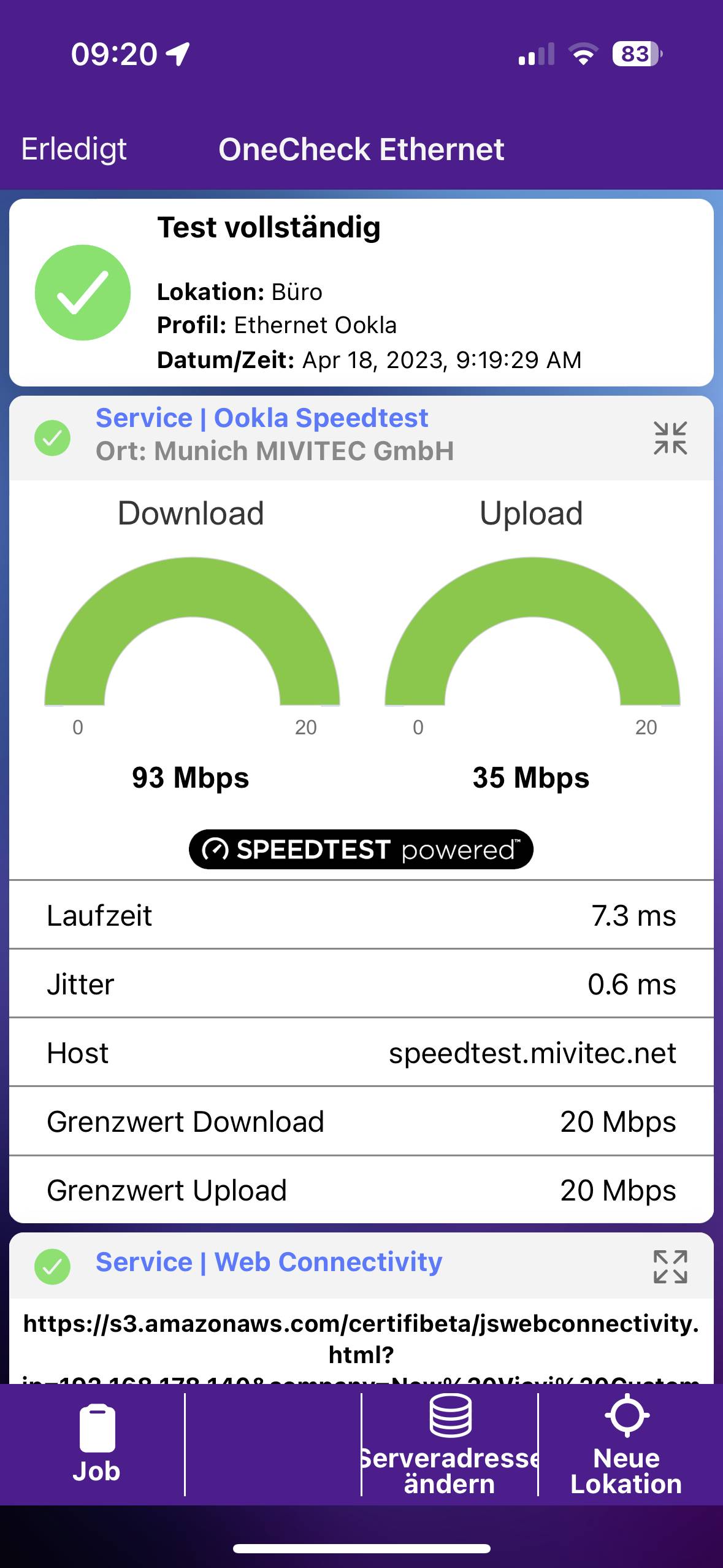
Task: Select the OneCheck Ethernet title
Action: pyautogui.click(x=362, y=148)
